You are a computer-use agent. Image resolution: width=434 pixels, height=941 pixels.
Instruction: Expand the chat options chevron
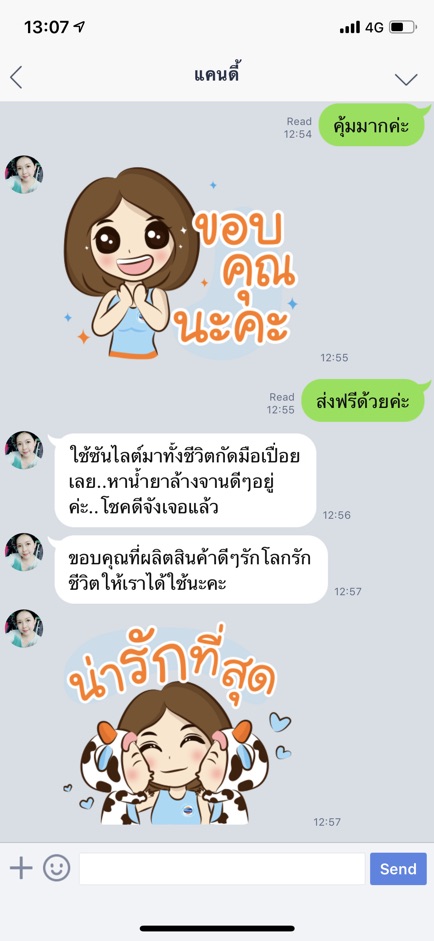(406, 79)
